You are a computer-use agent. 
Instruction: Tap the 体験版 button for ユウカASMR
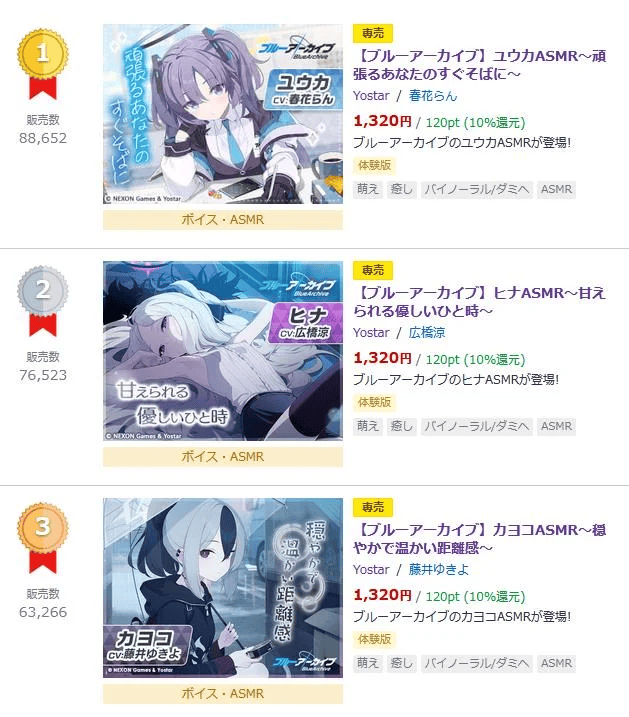(x=375, y=164)
